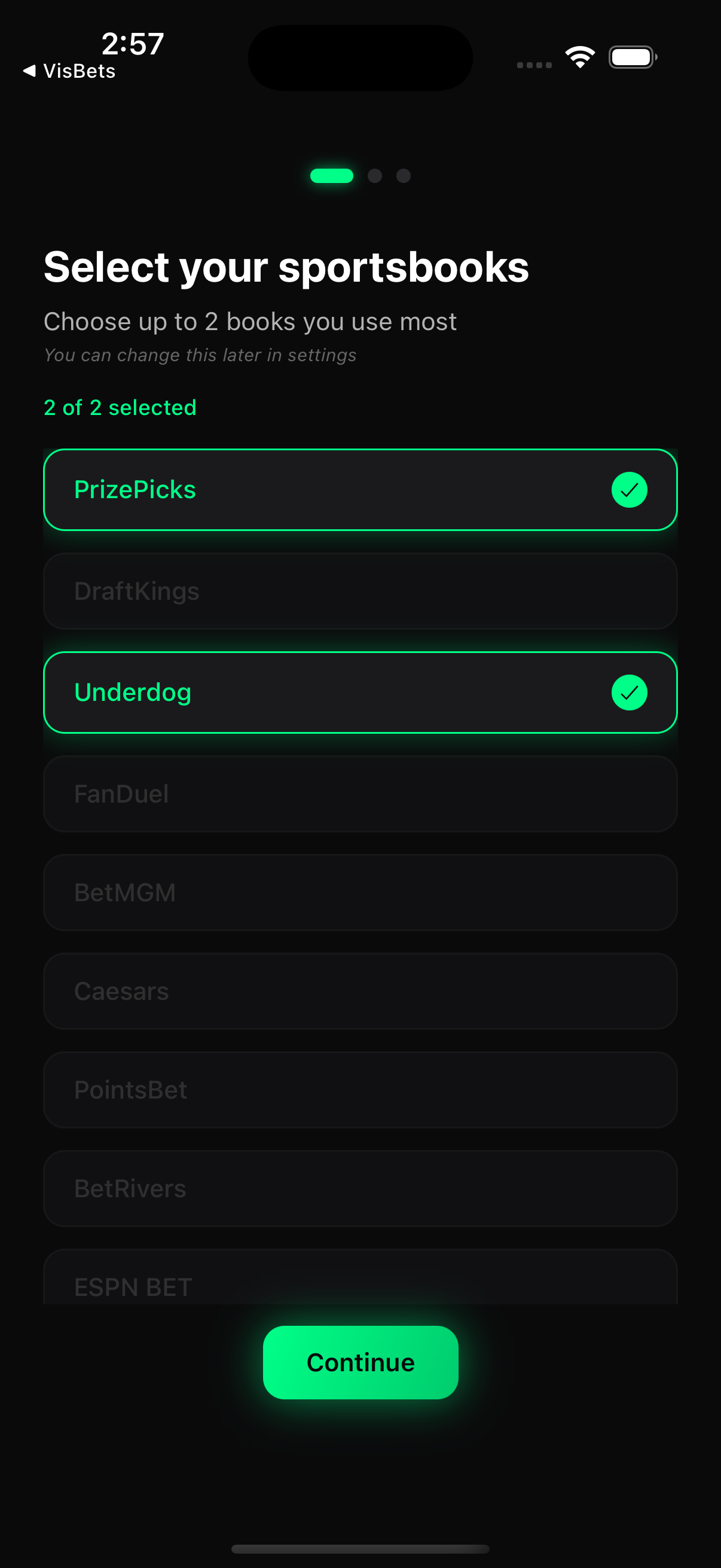The image size is (721, 1568).
Task: Select the PointsBet sportsbook row
Action: click(x=360, y=1090)
